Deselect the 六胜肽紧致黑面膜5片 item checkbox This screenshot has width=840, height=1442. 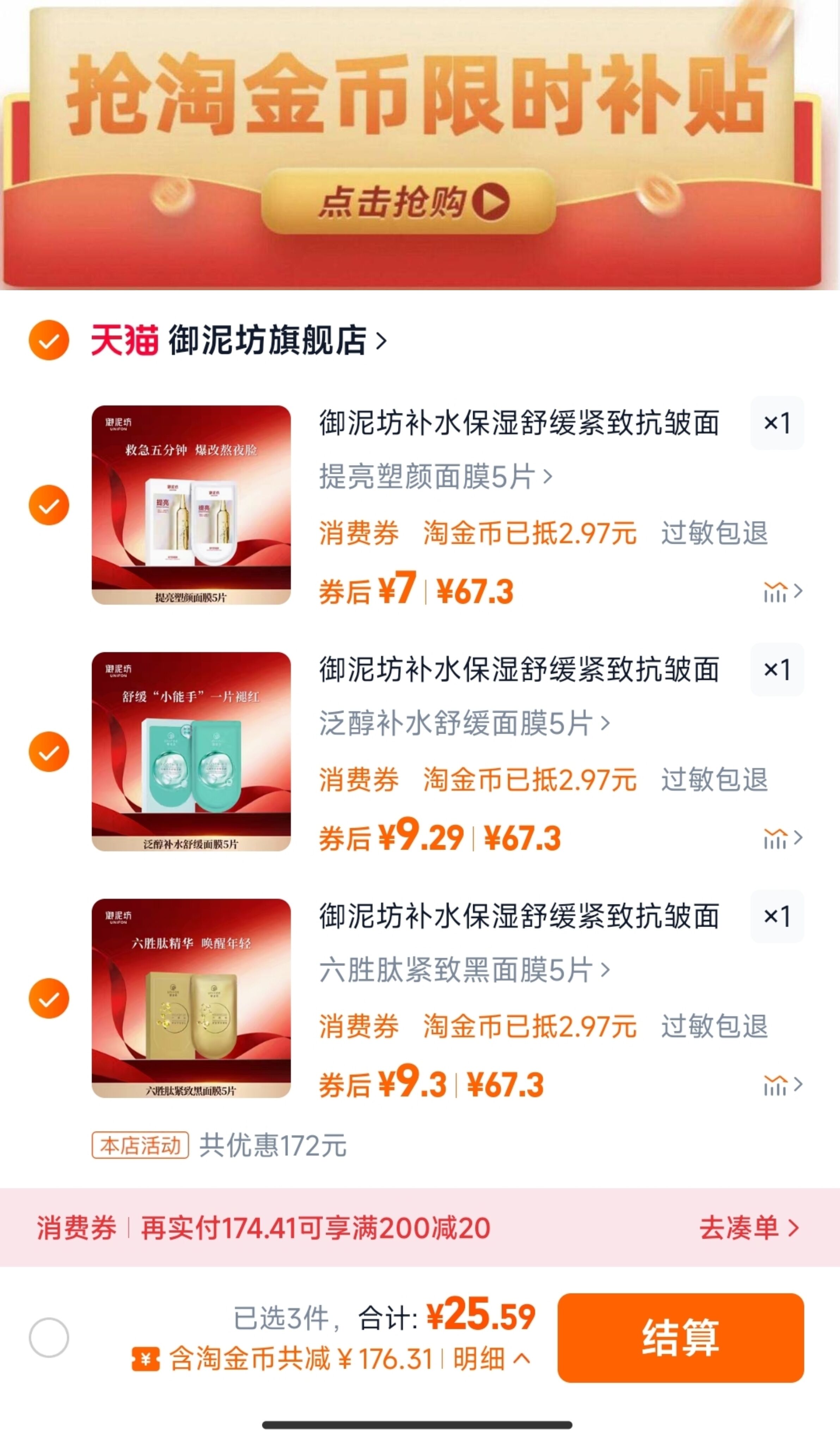(49, 998)
